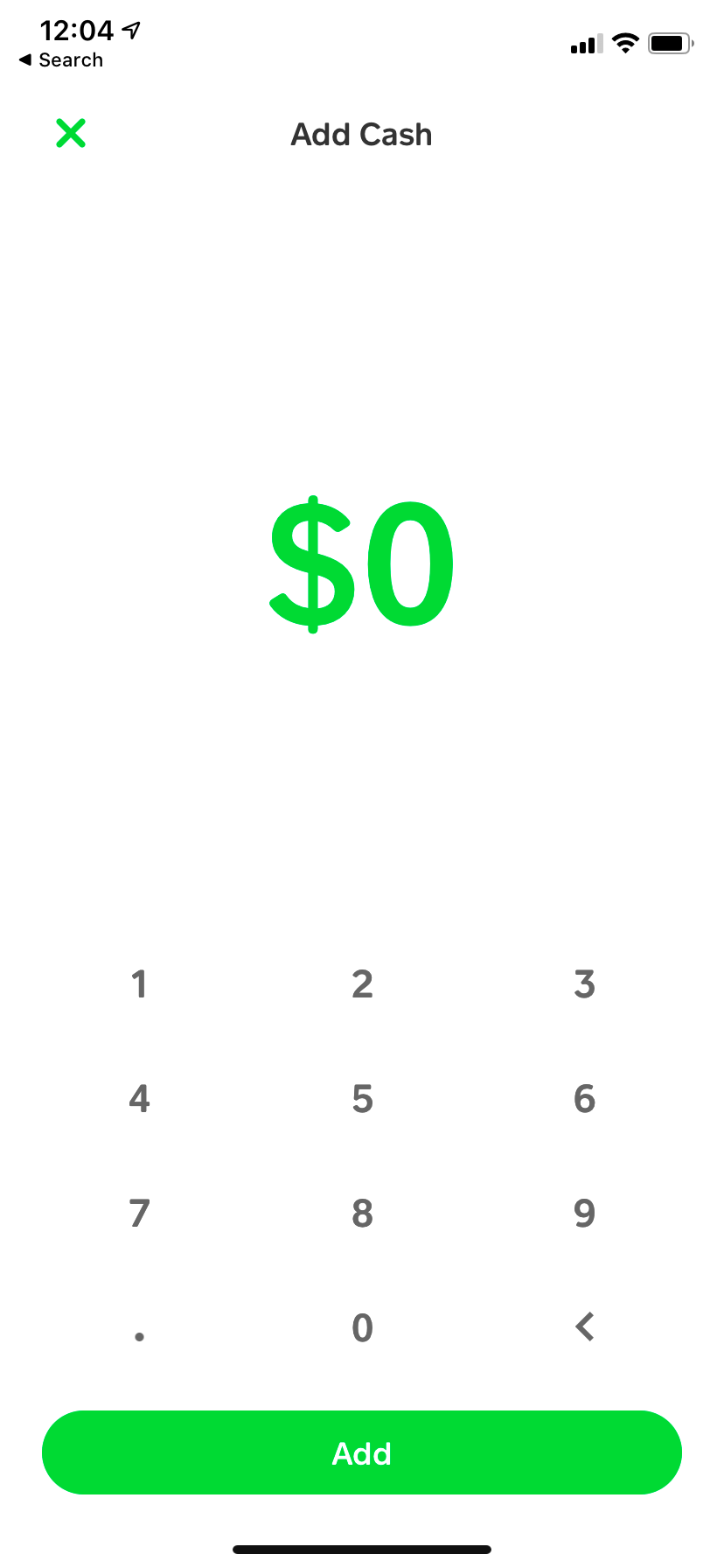Enter digit 4 on the keypad
The image size is (724, 1568).
coord(139,1099)
